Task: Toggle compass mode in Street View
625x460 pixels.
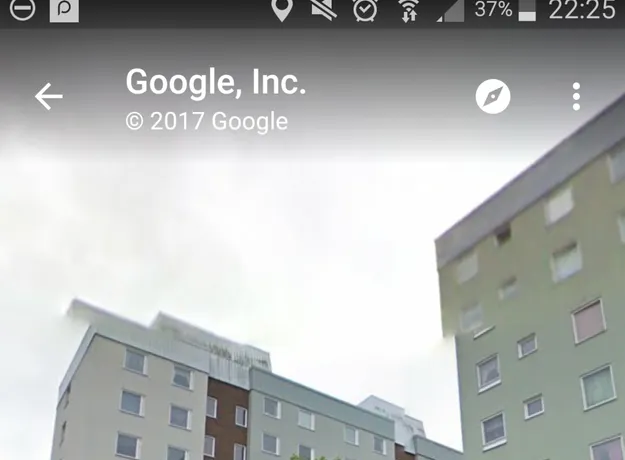Action: click(492, 97)
